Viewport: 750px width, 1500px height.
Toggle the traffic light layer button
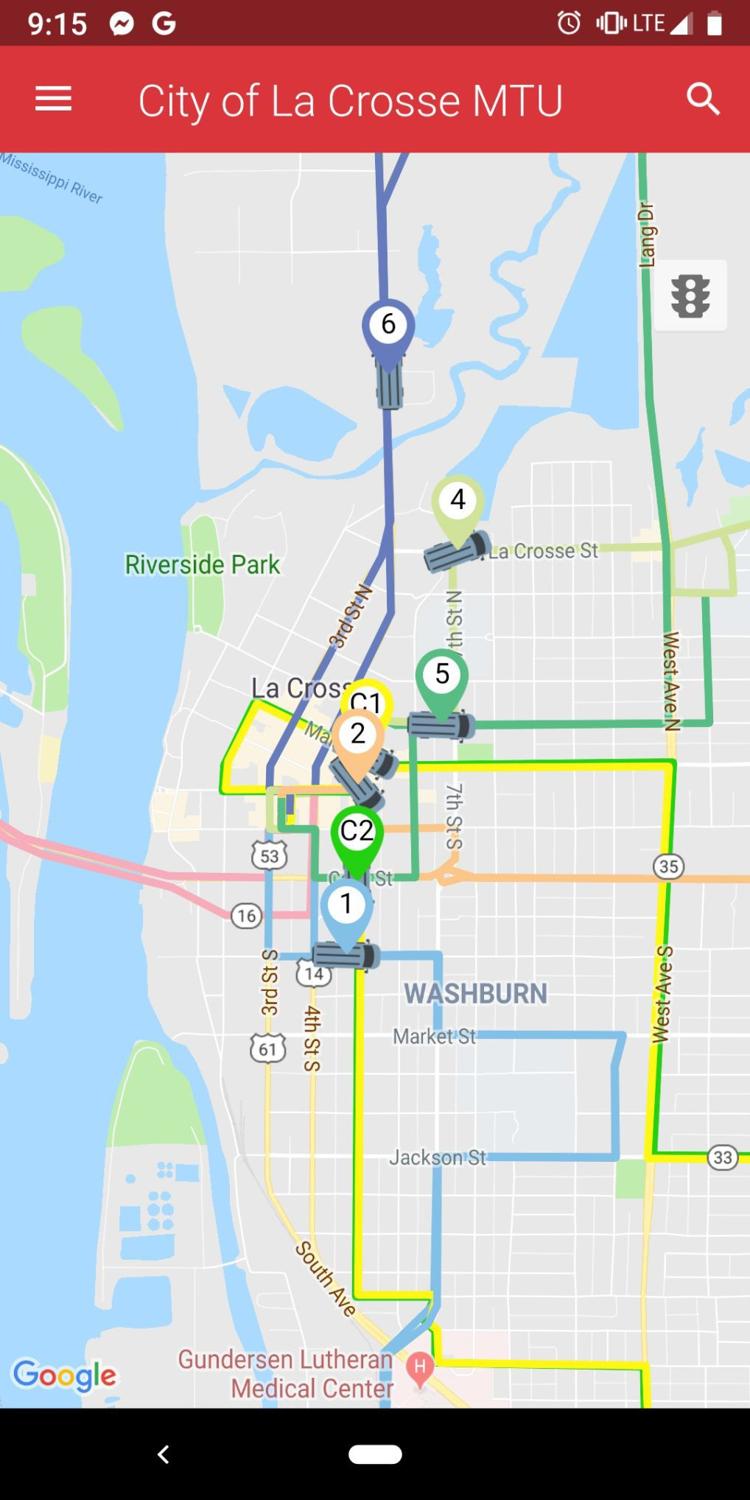(x=690, y=296)
